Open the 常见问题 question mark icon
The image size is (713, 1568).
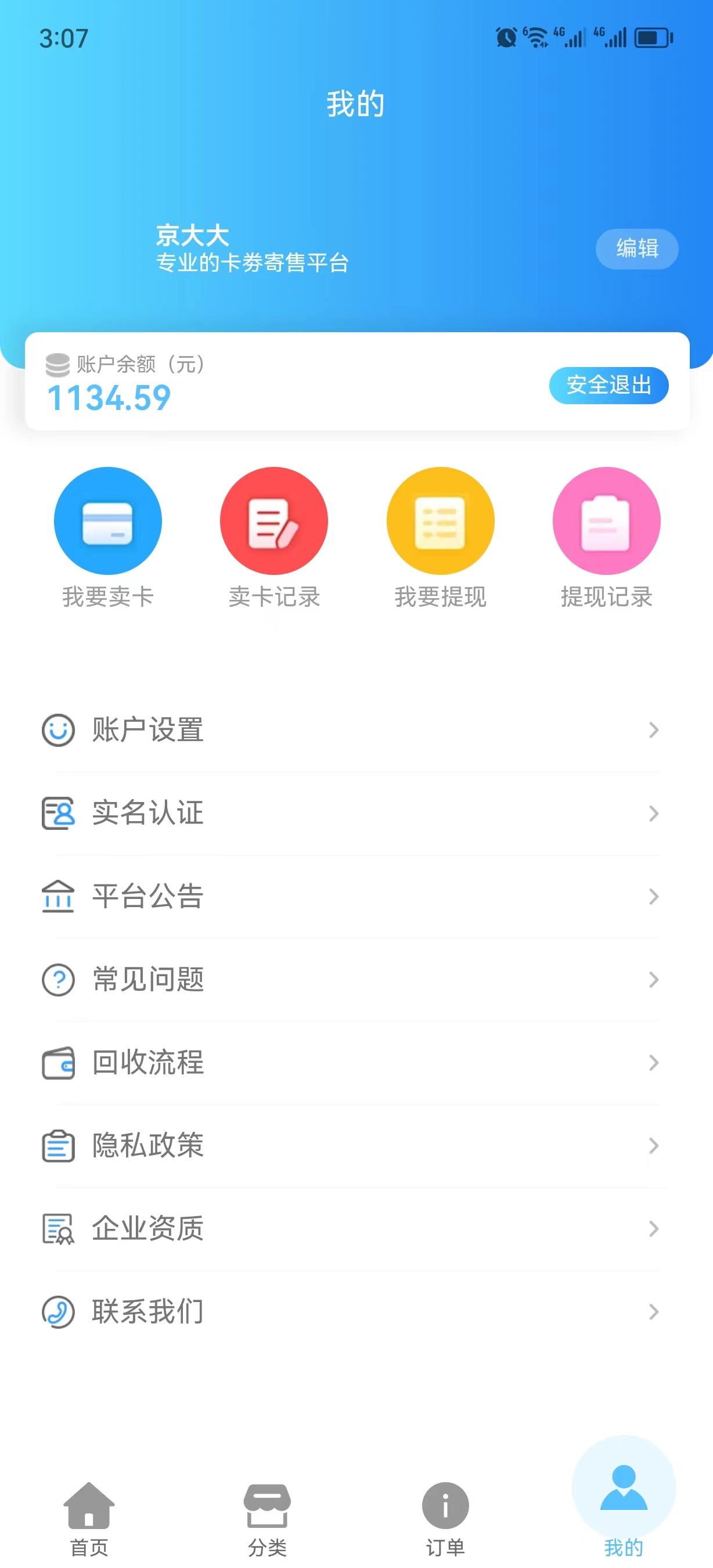57,979
